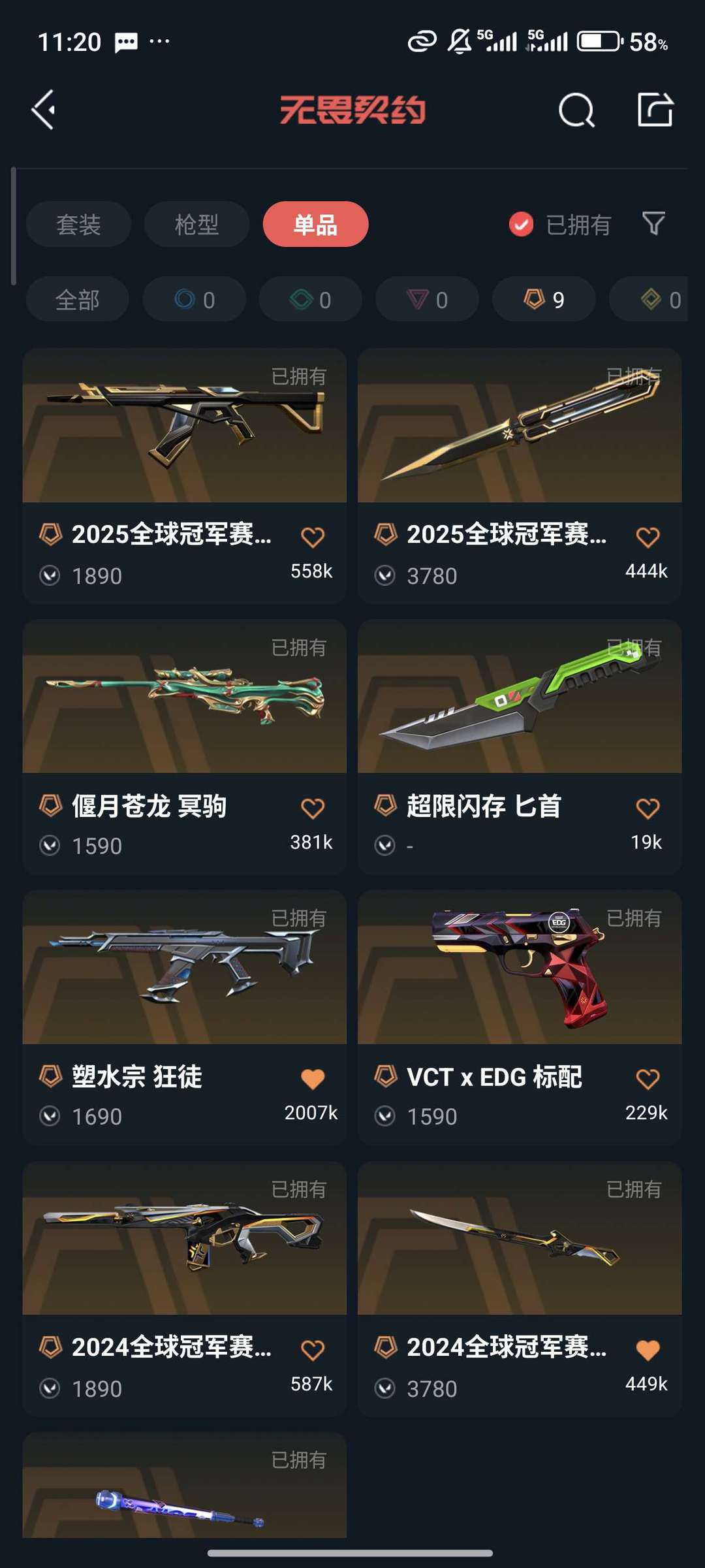Like the 2025全球冠军赛 melee priced 3780

(648, 537)
